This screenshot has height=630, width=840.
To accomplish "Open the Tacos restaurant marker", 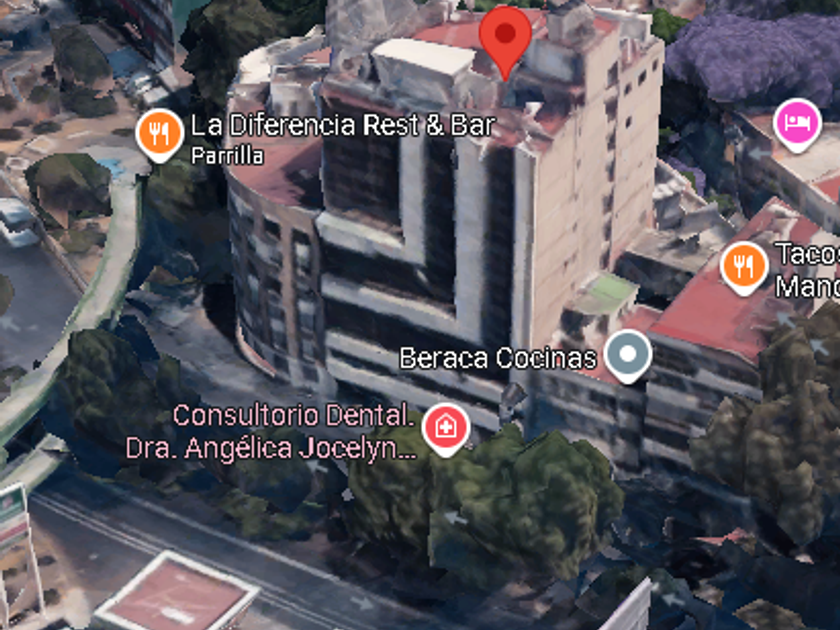I will point(743,266).
